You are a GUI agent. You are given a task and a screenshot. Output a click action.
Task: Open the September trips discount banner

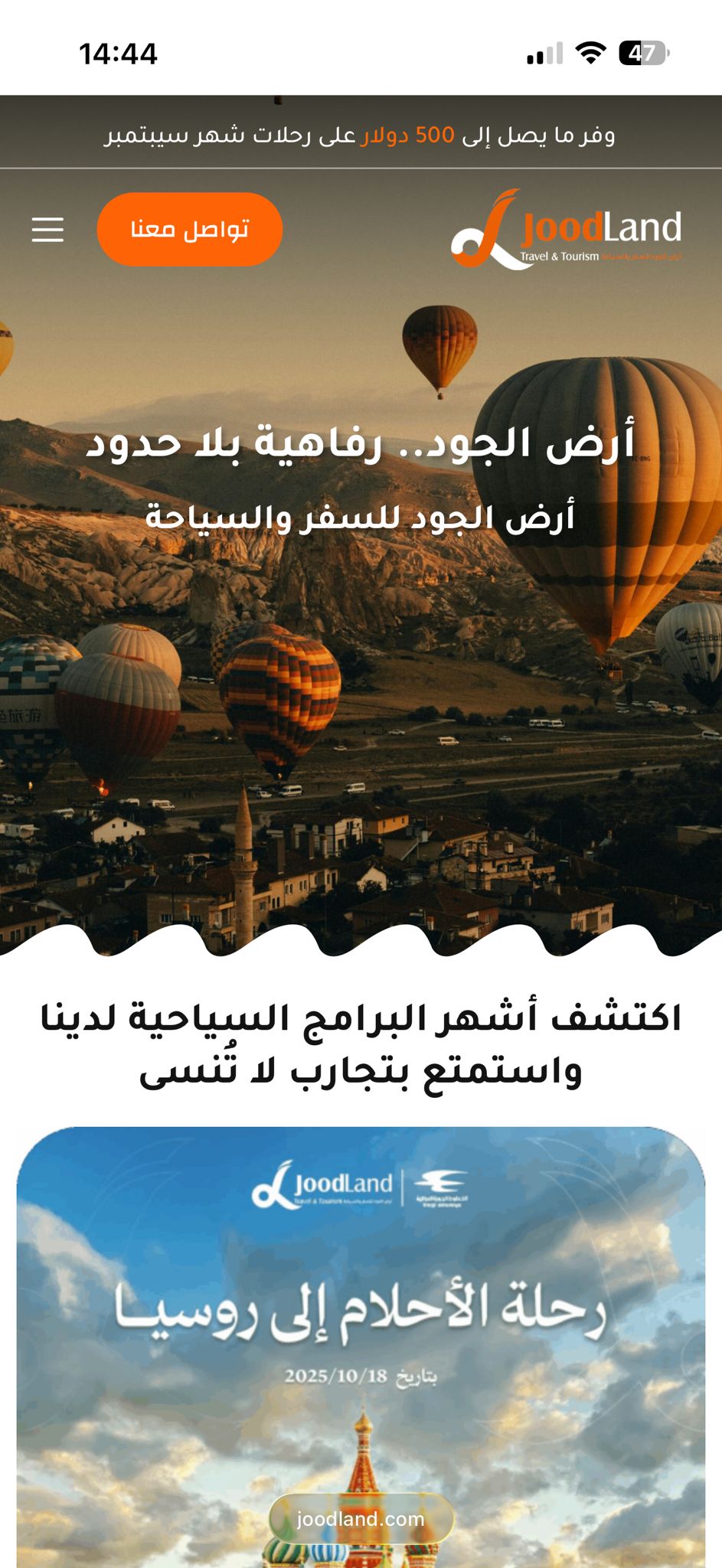pos(361,136)
